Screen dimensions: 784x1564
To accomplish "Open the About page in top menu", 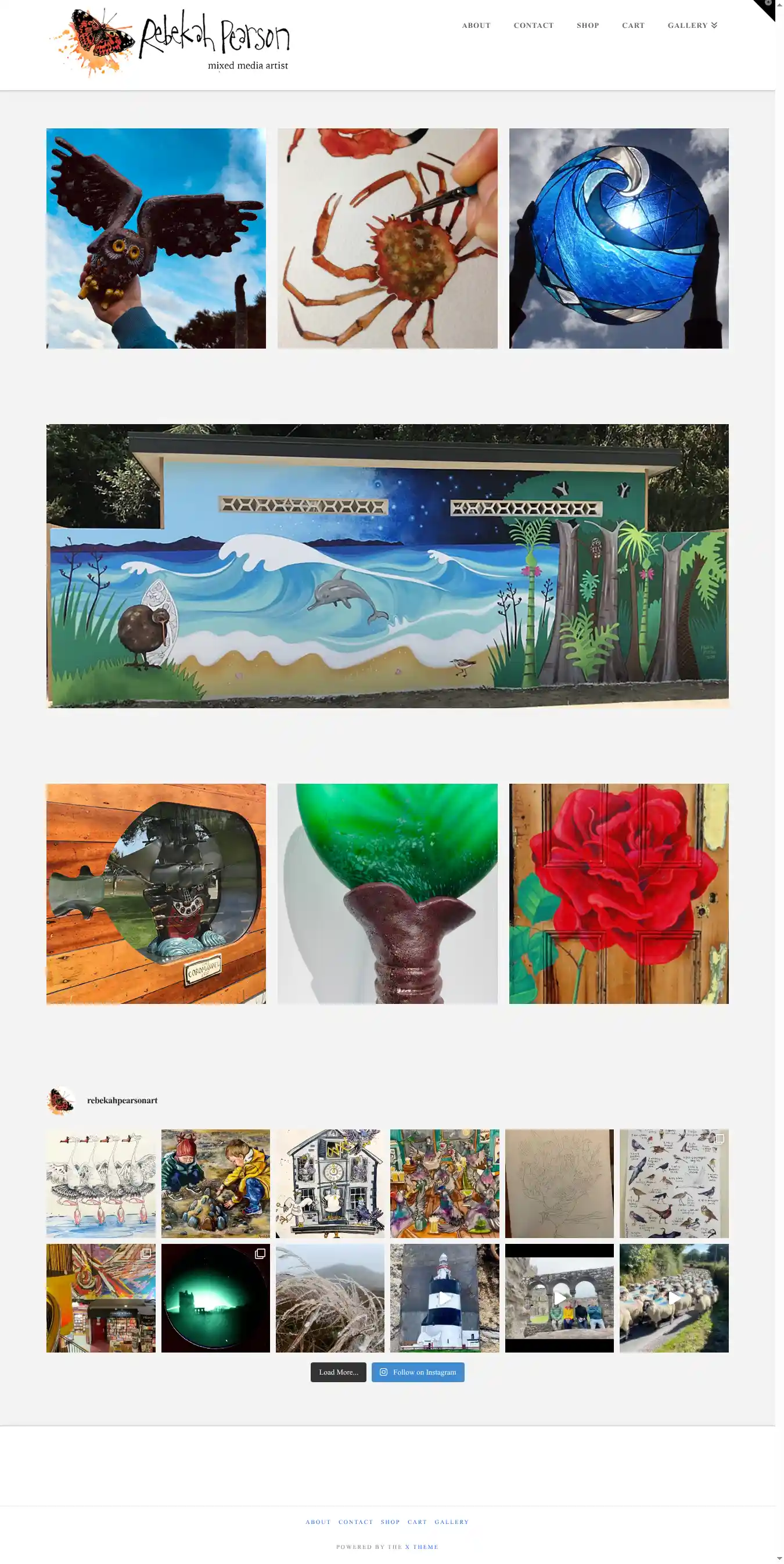I will [x=476, y=26].
